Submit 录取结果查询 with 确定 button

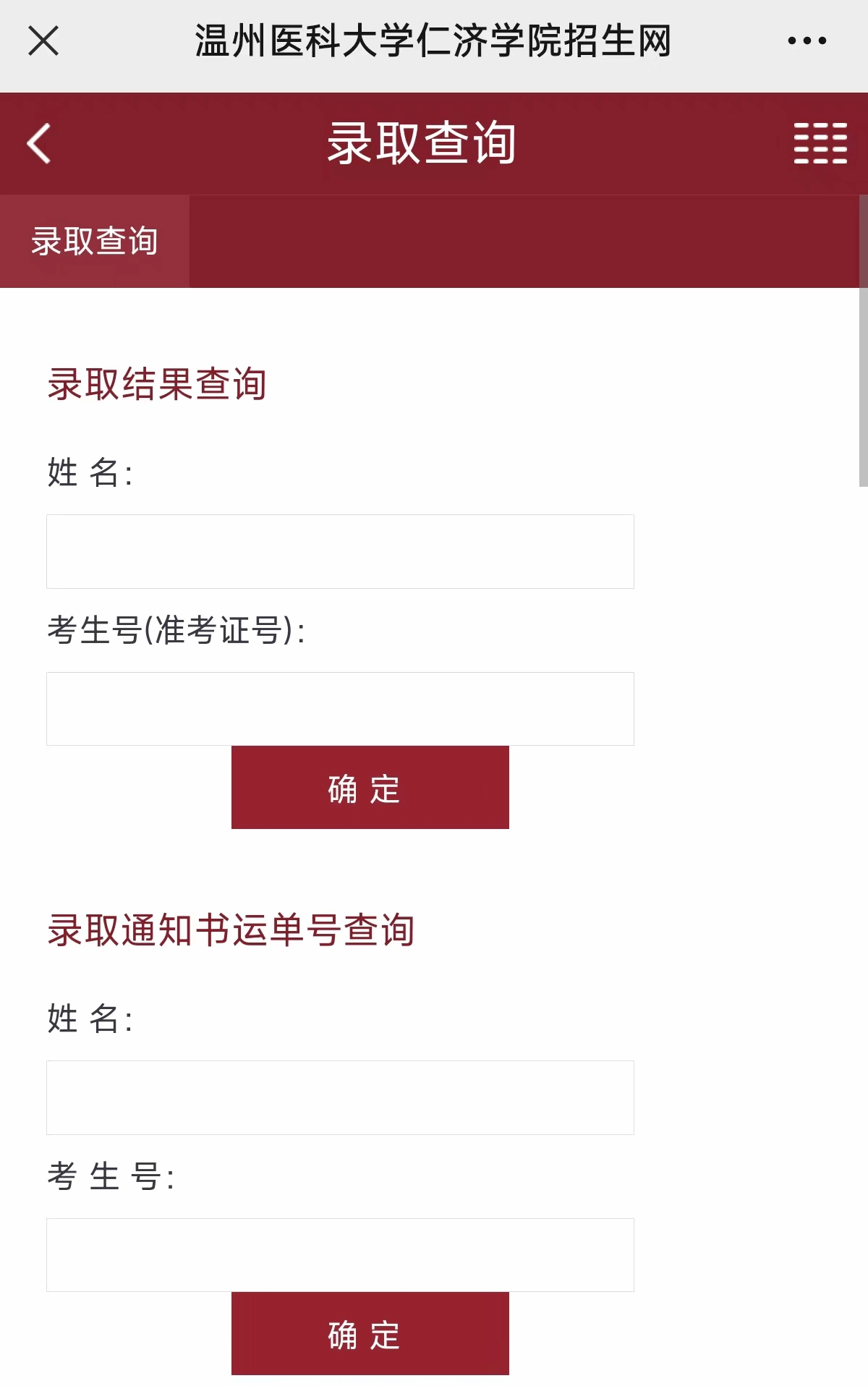[x=370, y=788]
